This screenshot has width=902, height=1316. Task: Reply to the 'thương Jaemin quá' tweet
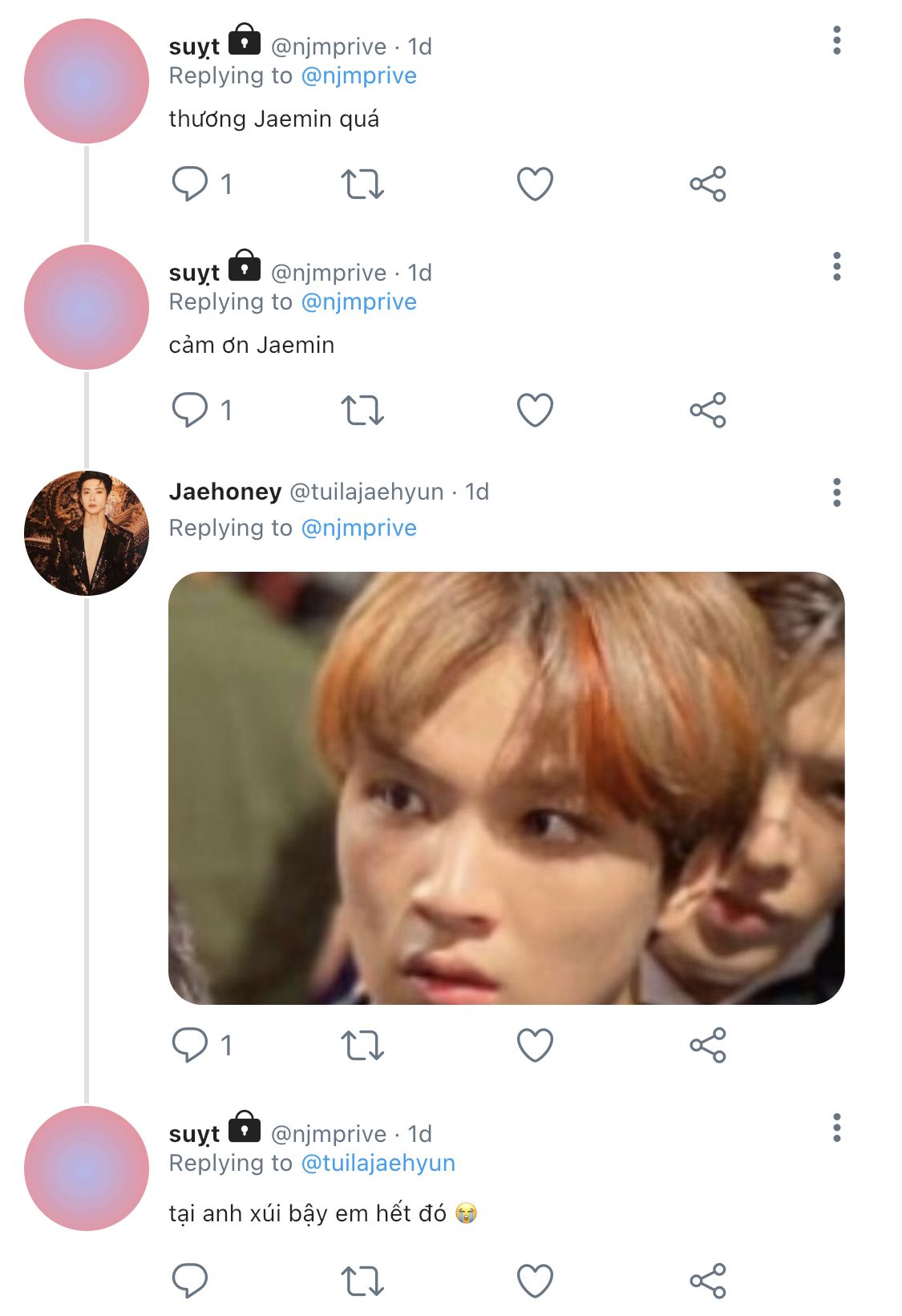[x=190, y=184]
